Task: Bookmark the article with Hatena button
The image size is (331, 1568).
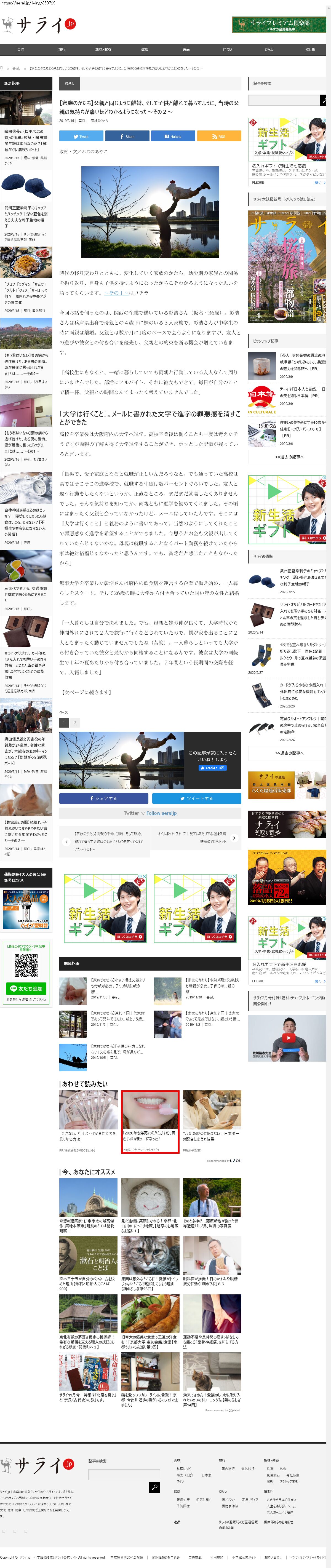Action: tap(173, 136)
